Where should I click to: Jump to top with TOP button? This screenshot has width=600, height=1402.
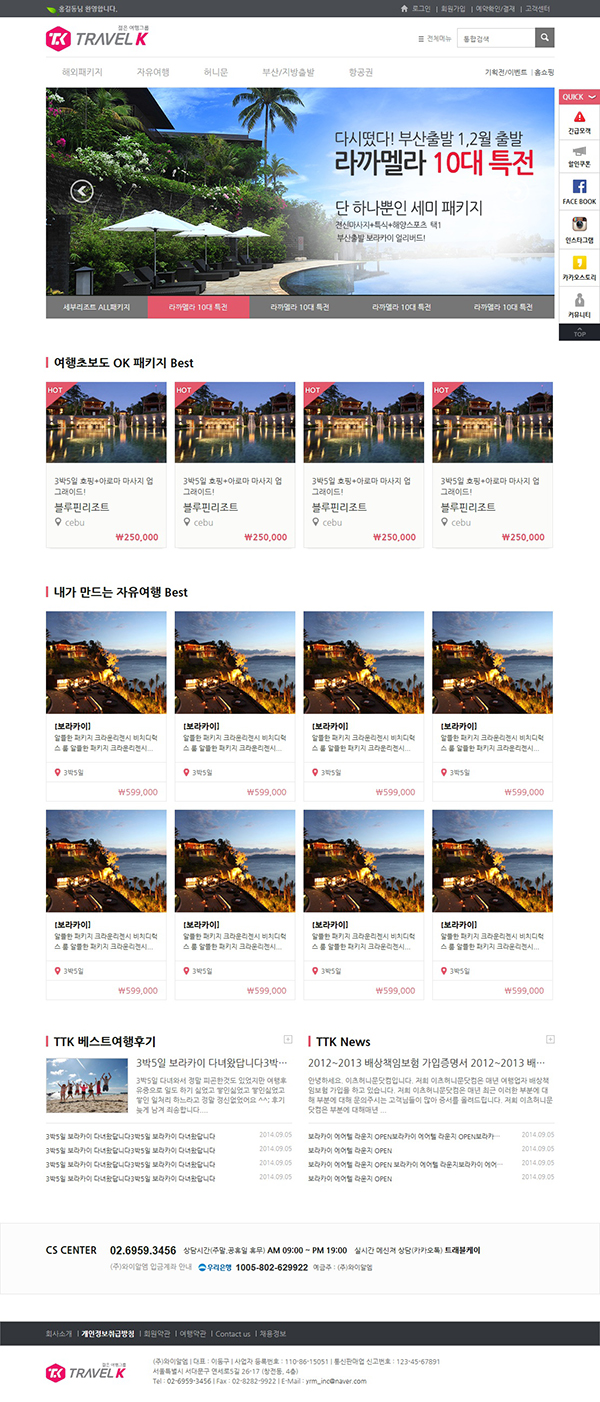pyautogui.click(x=579, y=333)
